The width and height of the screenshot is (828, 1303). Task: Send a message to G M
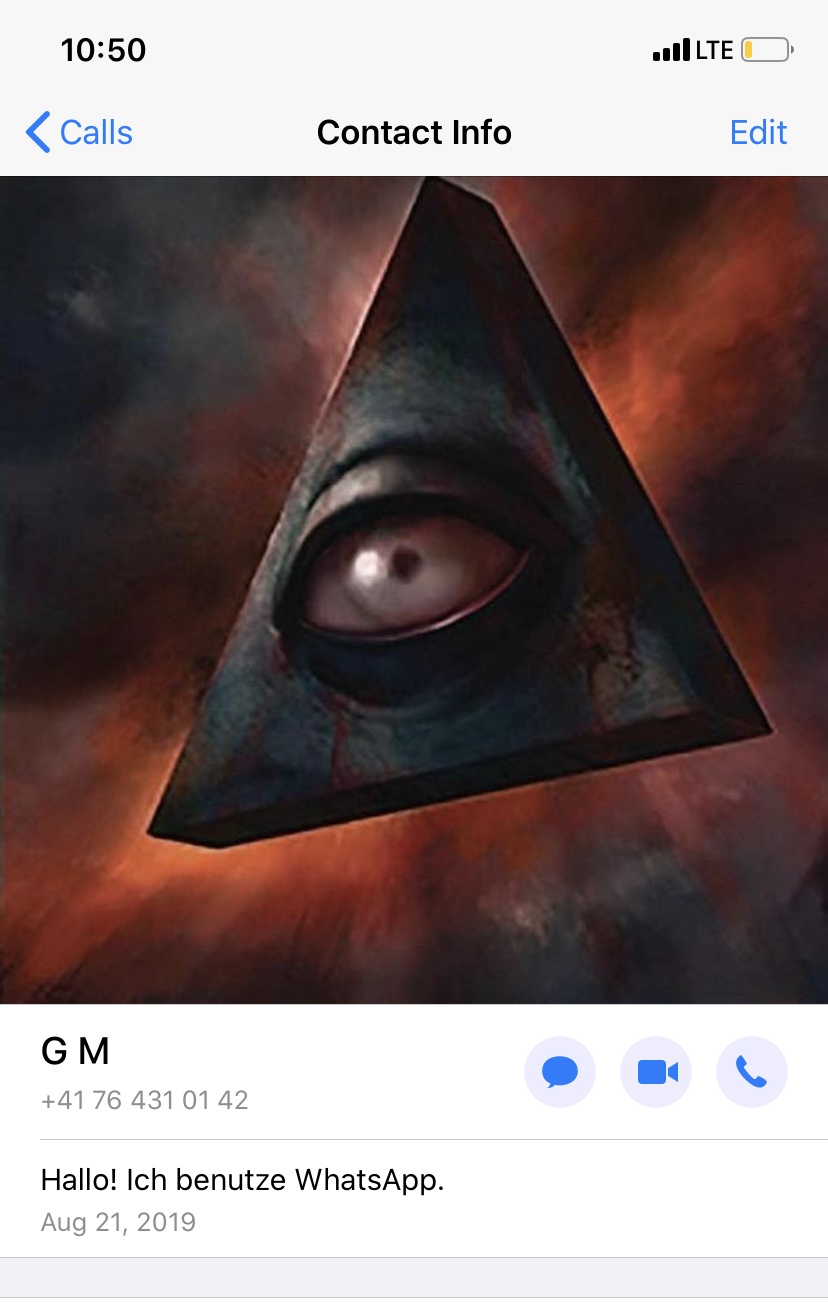click(559, 1073)
